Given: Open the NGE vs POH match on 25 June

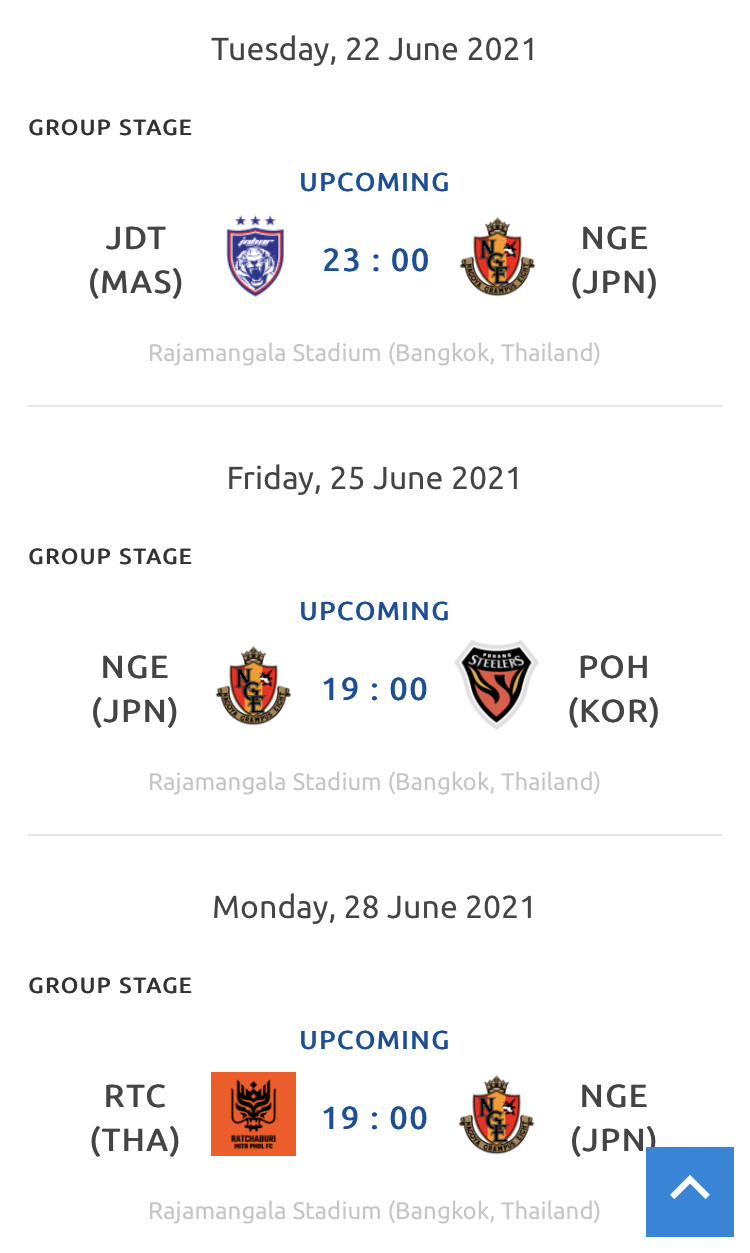Looking at the screenshot, I should point(375,689).
